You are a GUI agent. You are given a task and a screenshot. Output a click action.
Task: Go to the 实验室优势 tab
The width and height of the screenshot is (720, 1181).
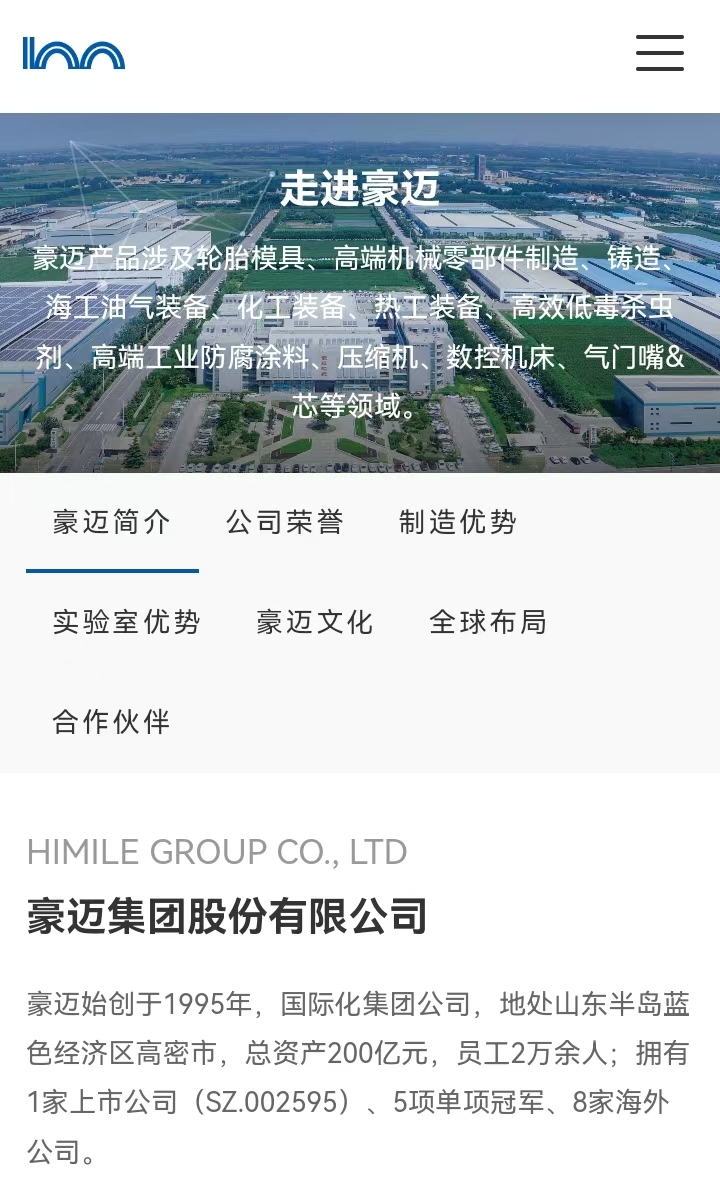coord(127,622)
